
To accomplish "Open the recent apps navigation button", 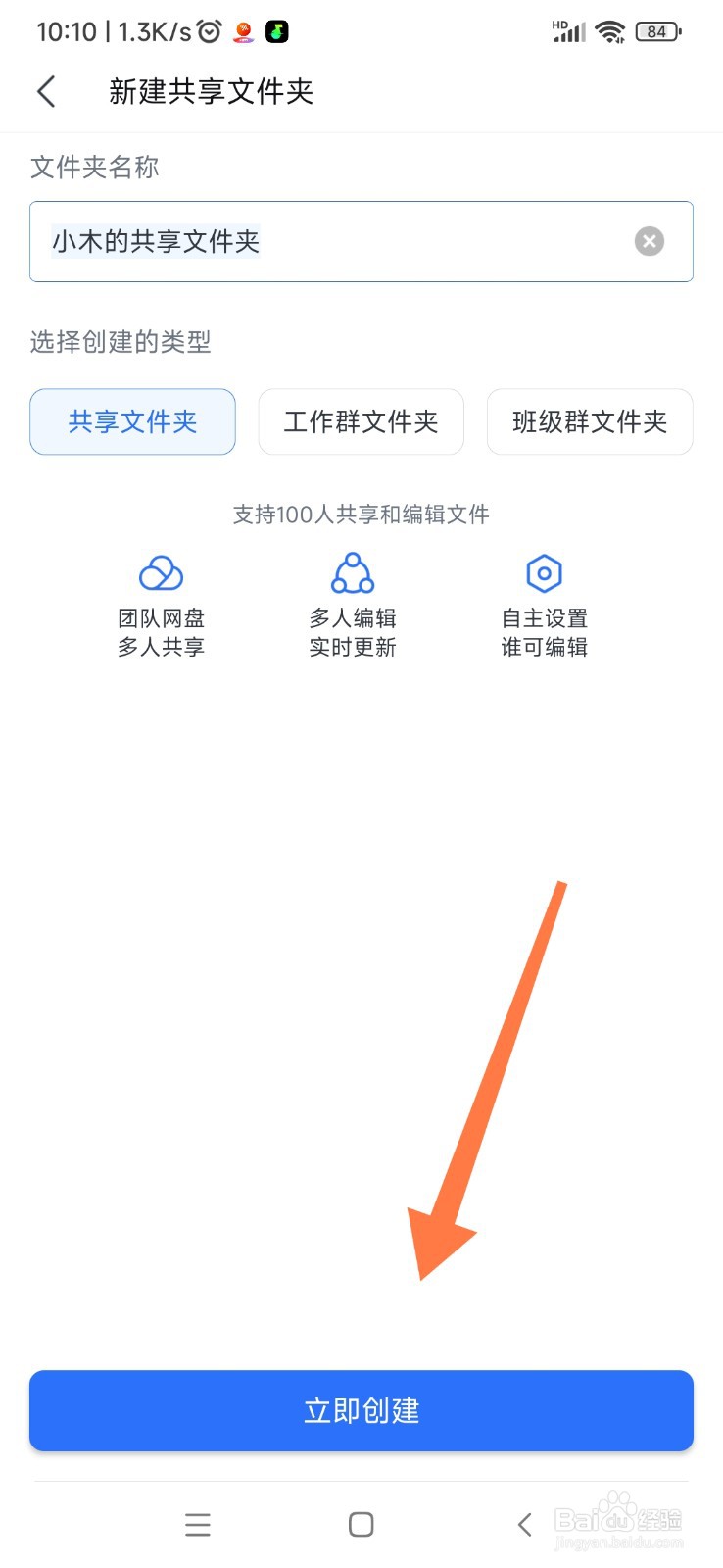I will tap(198, 1524).
